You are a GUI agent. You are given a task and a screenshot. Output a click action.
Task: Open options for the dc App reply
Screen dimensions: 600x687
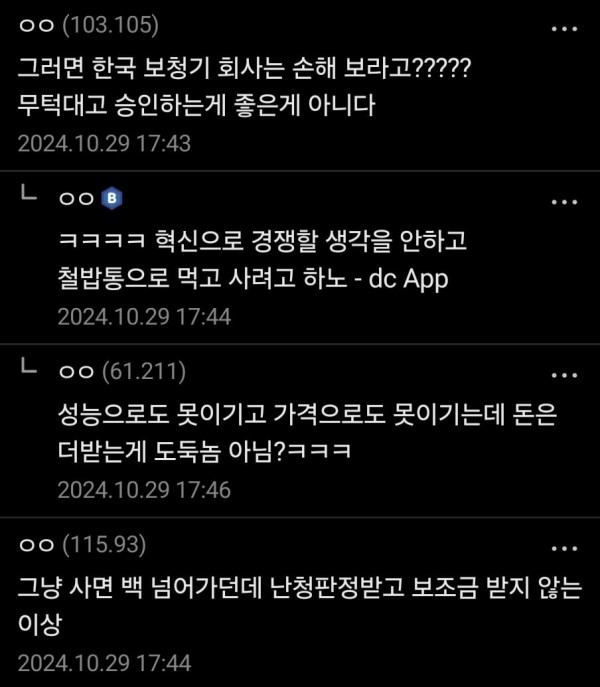click(x=565, y=200)
